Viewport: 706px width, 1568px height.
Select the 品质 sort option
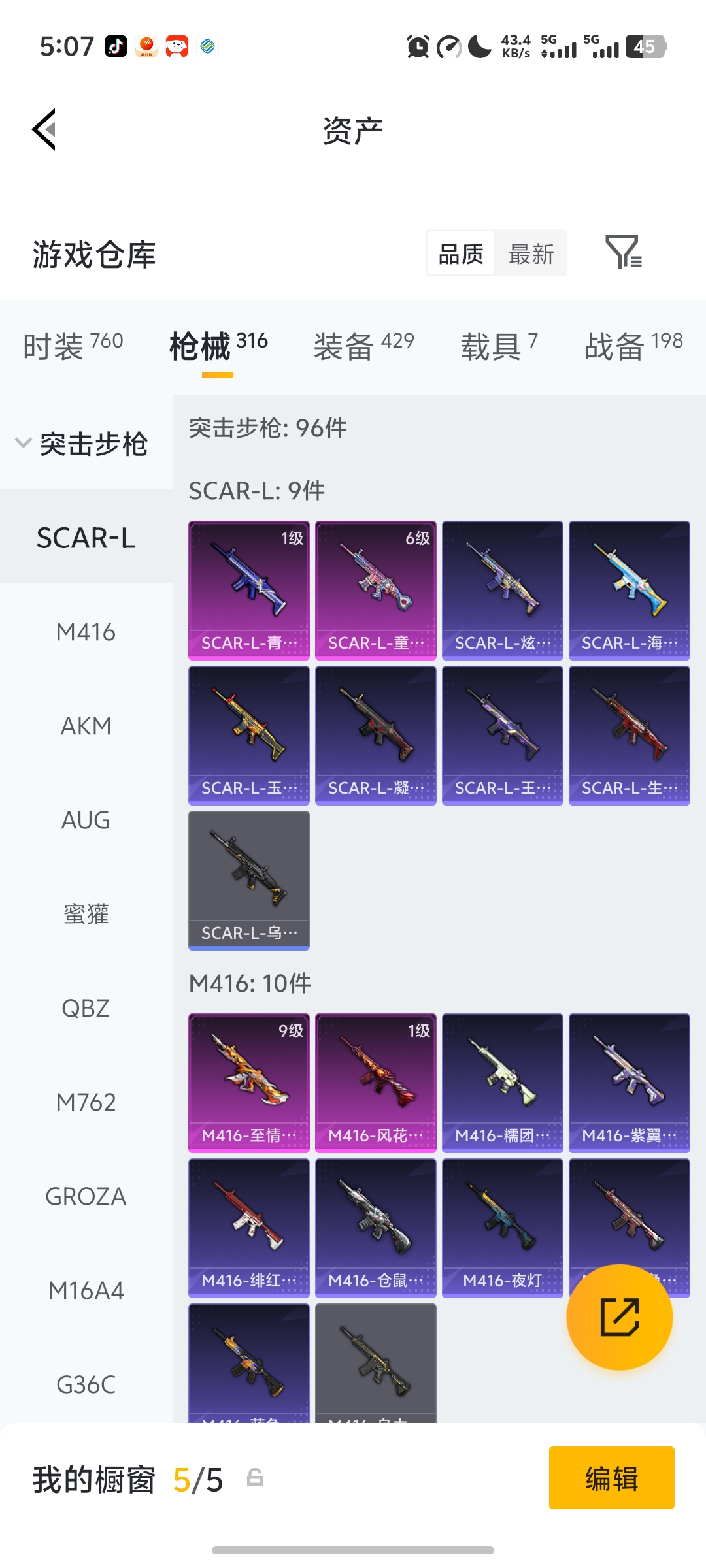[x=461, y=253]
